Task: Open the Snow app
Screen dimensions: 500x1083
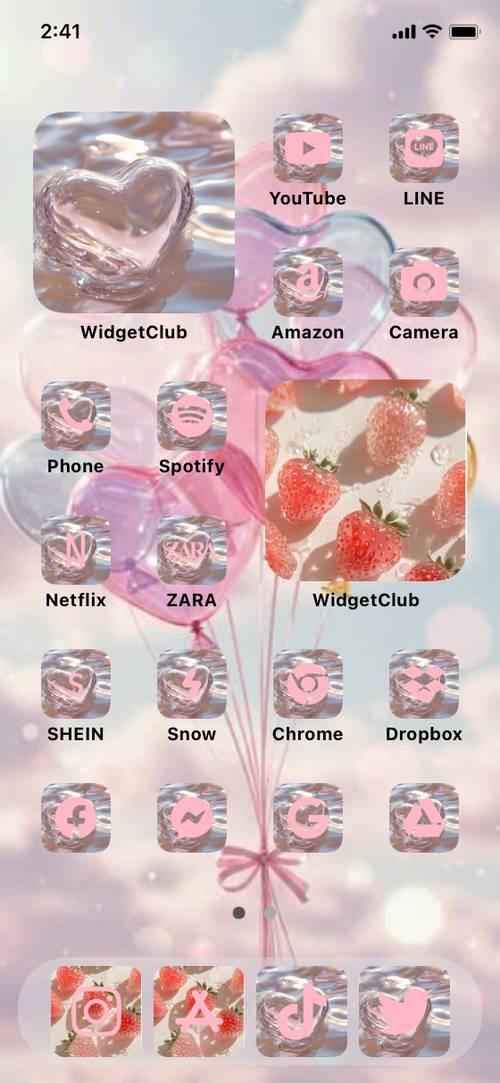Action: (191, 684)
